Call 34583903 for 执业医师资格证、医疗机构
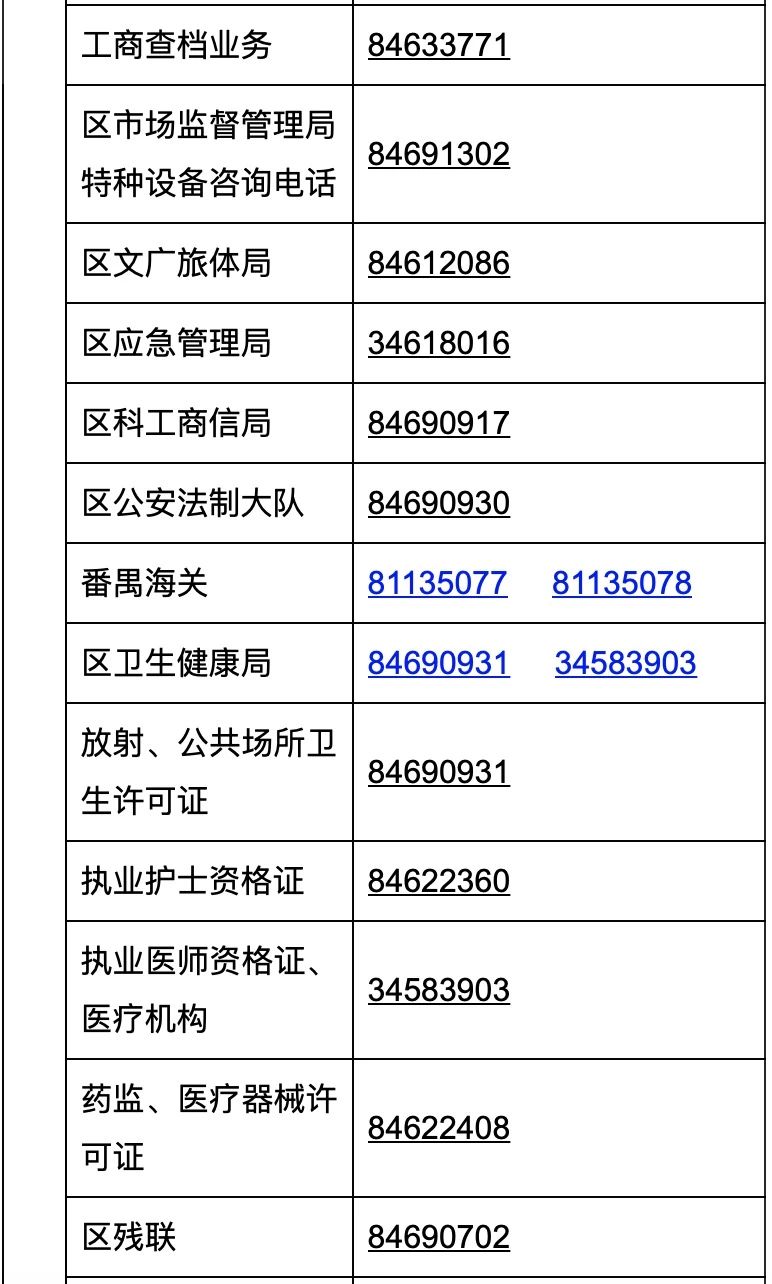 click(438, 991)
